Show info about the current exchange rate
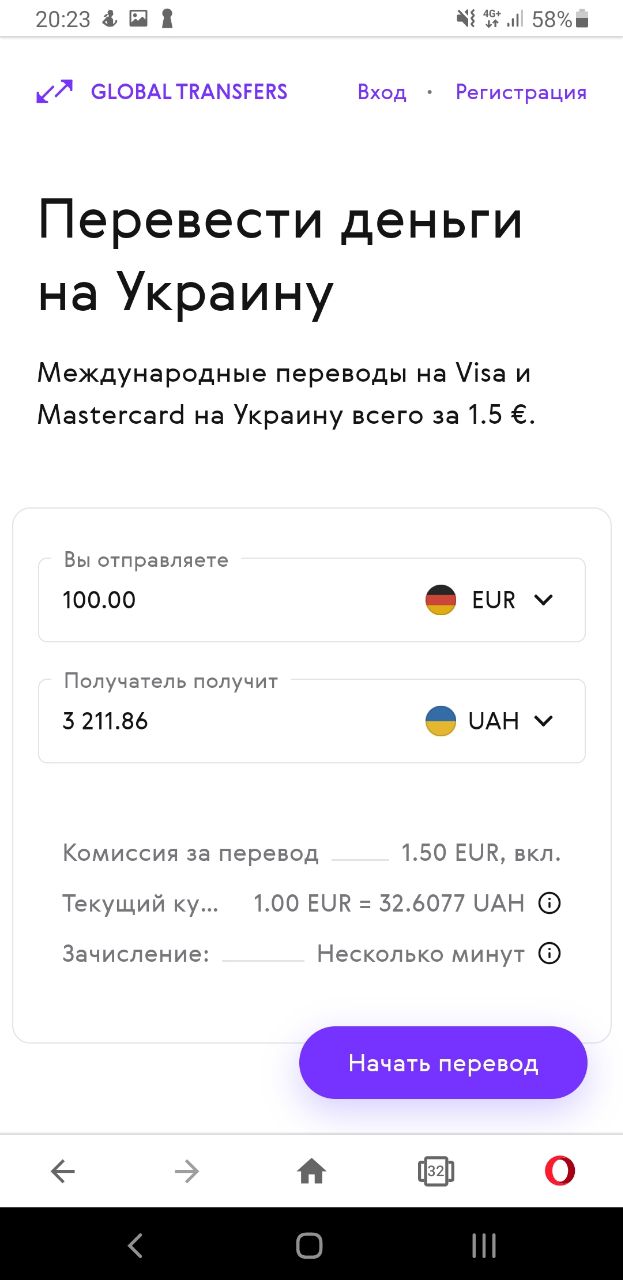The width and height of the screenshot is (623, 1280). [x=549, y=904]
